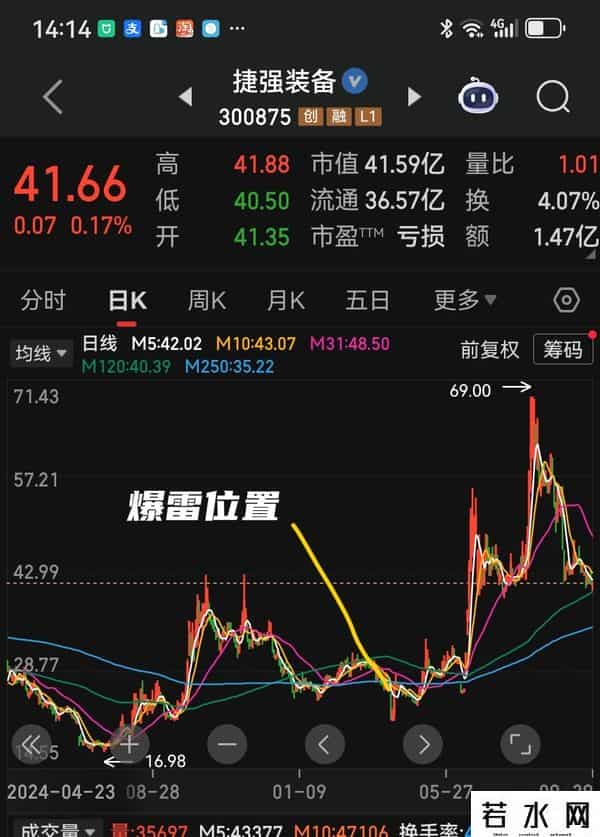The width and height of the screenshot is (600, 837).
Task: Expand the 更多 period dropdown
Action: pos(465,300)
